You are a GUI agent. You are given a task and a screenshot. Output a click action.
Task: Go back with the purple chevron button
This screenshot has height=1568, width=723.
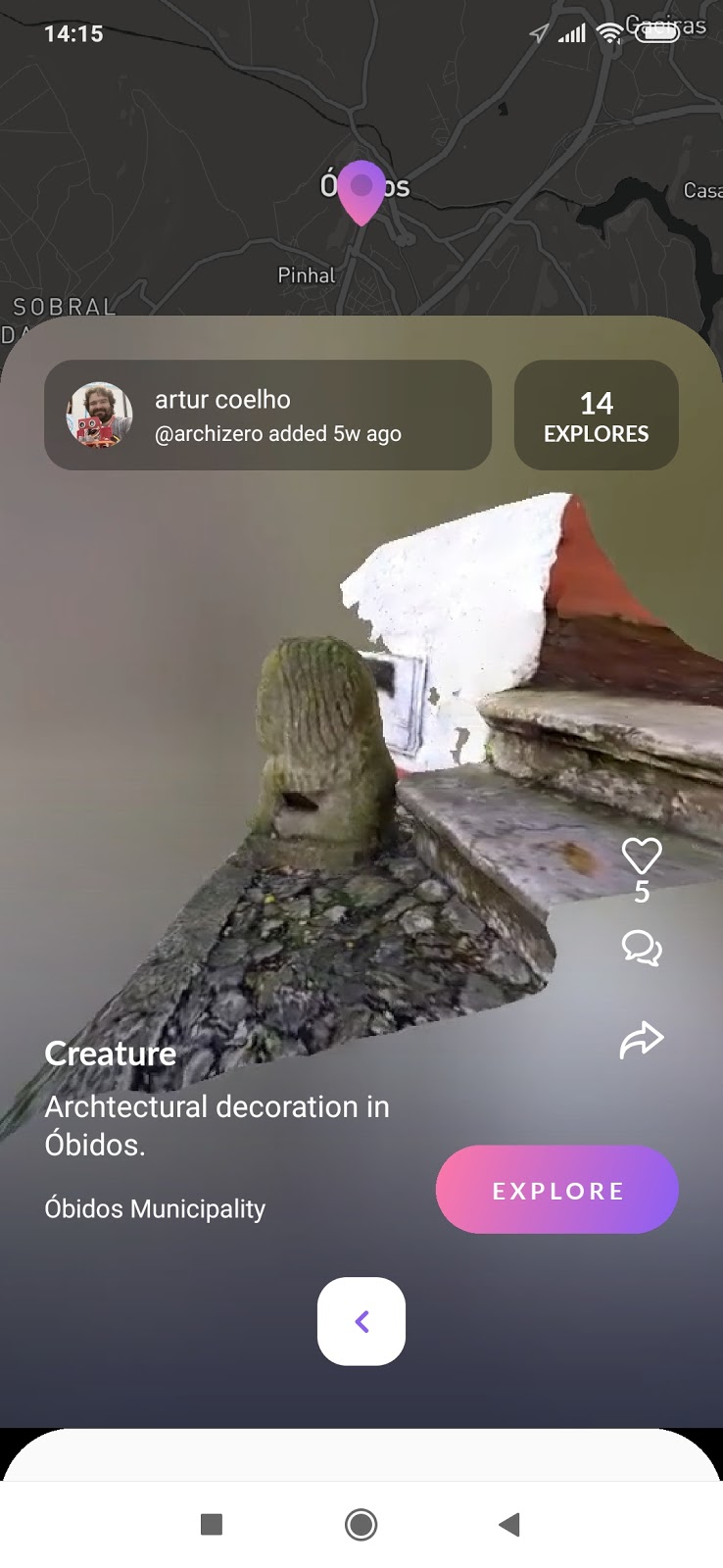point(361,1321)
